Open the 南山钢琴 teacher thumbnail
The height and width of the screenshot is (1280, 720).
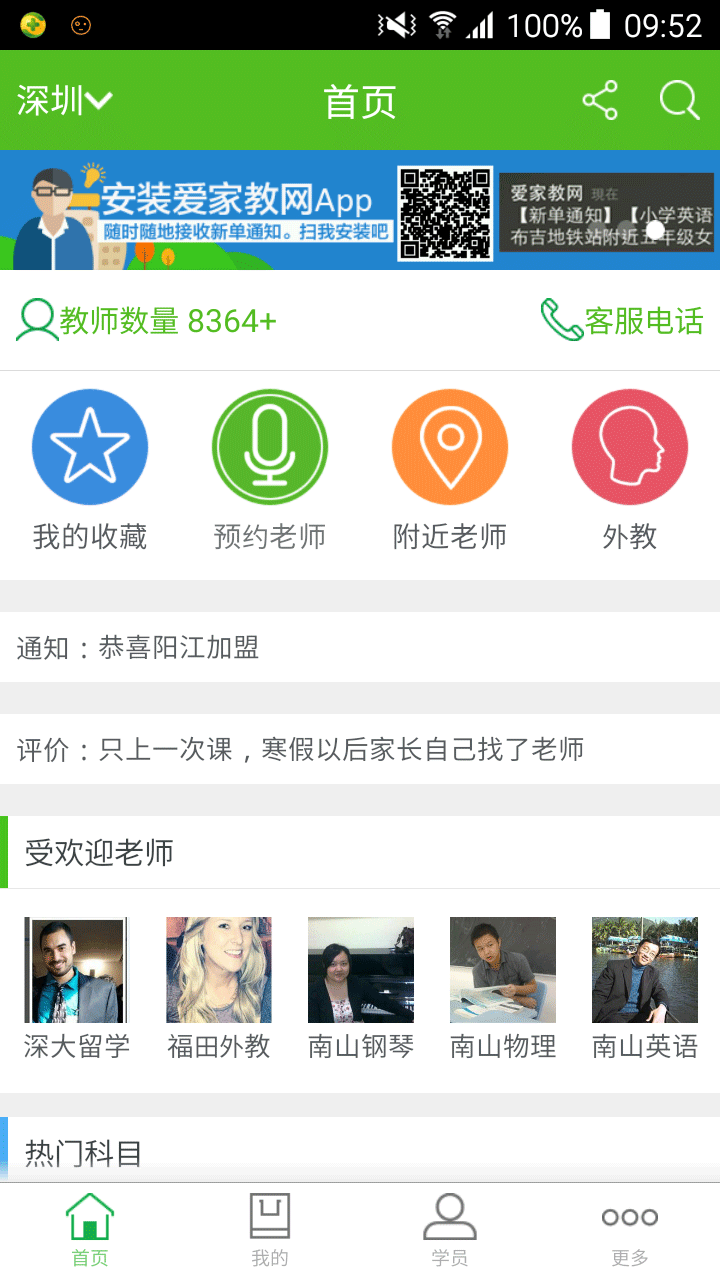coord(360,968)
